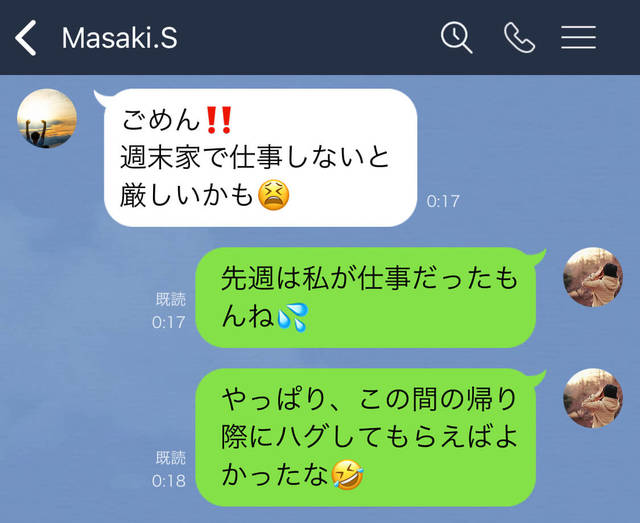Open the chat menu
Viewport: 640px width, 523px height.
(x=578, y=38)
